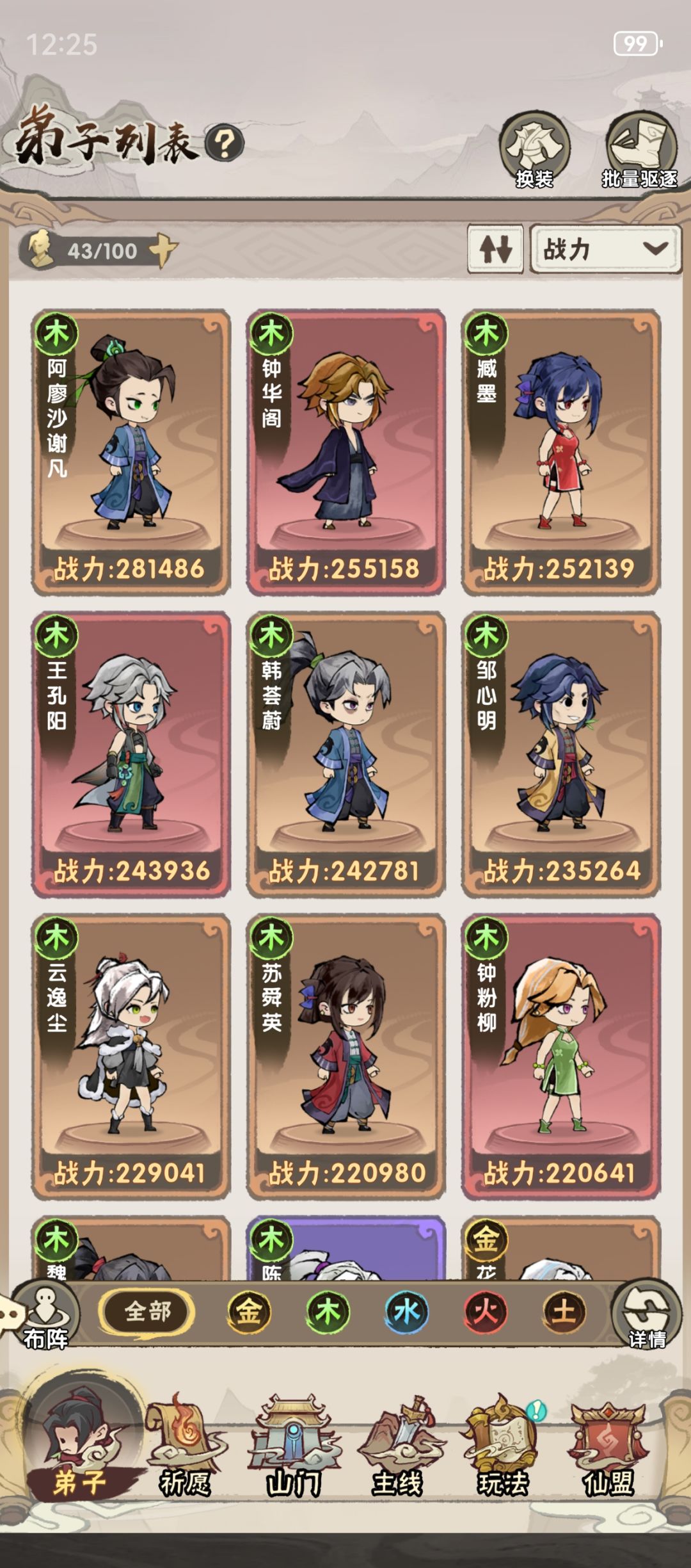Tap the plus to expand disciple capacity
The width and height of the screenshot is (691, 1568).
tap(163, 250)
